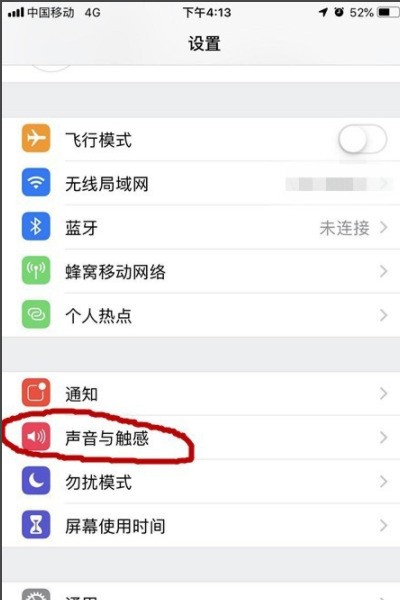Open 屏幕使用时间 screen time
This screenshot has height=600, width=400.
[201, 525]
